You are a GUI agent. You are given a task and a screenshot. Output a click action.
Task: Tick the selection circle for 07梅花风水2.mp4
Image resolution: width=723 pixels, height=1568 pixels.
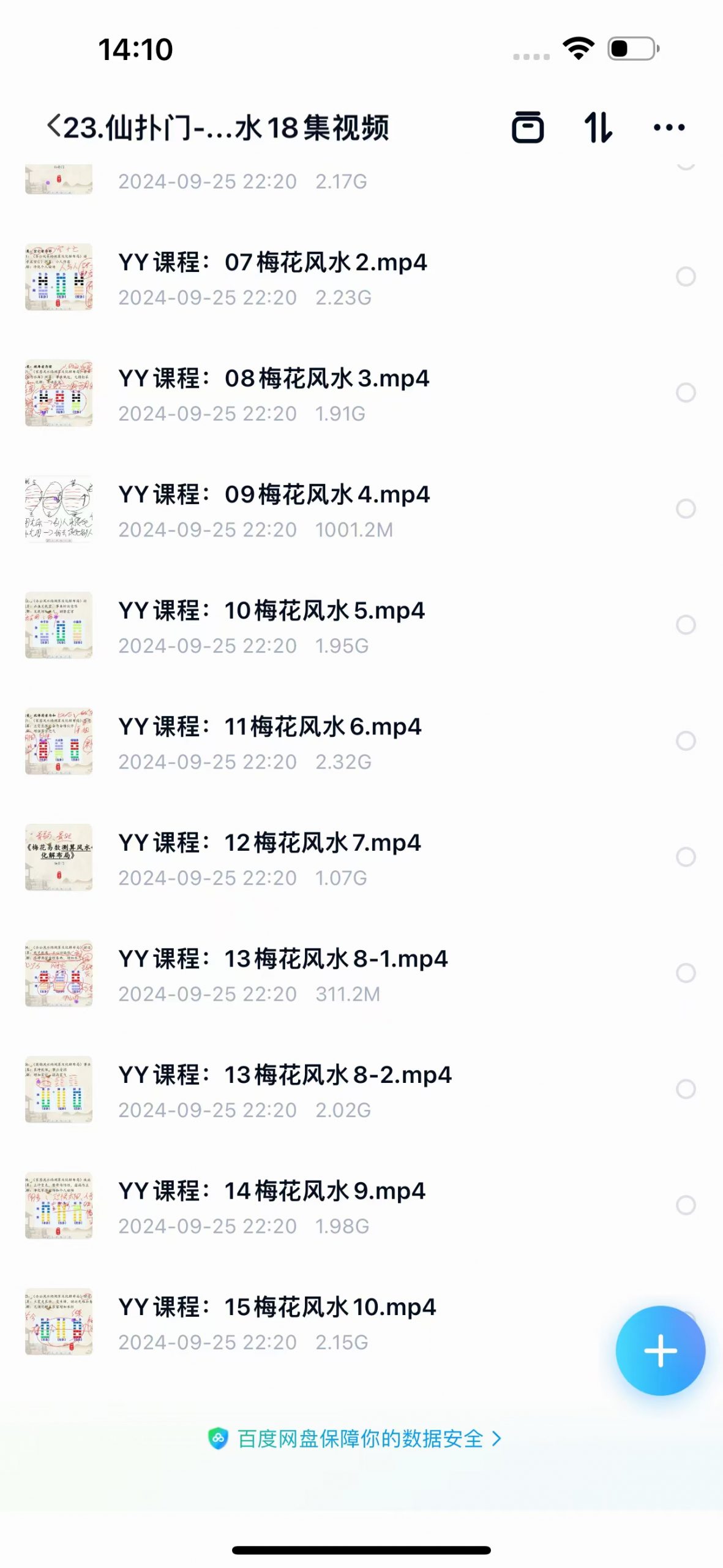pyautogui.click(x=686, y=276)
